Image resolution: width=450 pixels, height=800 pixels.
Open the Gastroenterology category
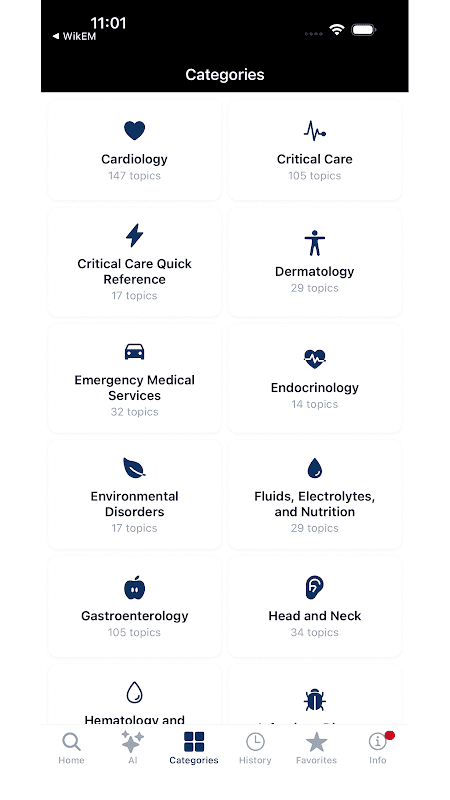pyautogui.click(x=135, y=606)
